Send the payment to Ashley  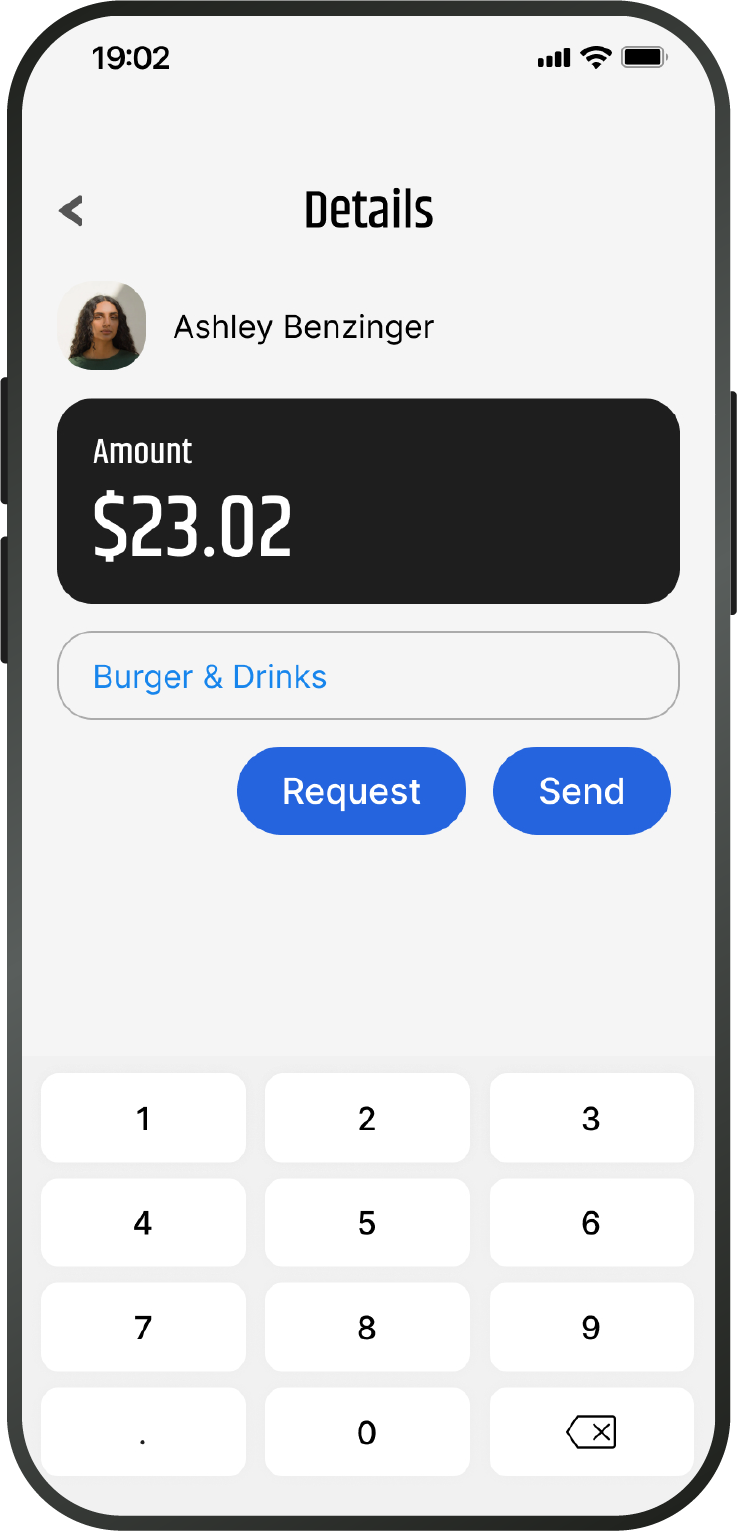pyautogui.click(x=581, y=791)
